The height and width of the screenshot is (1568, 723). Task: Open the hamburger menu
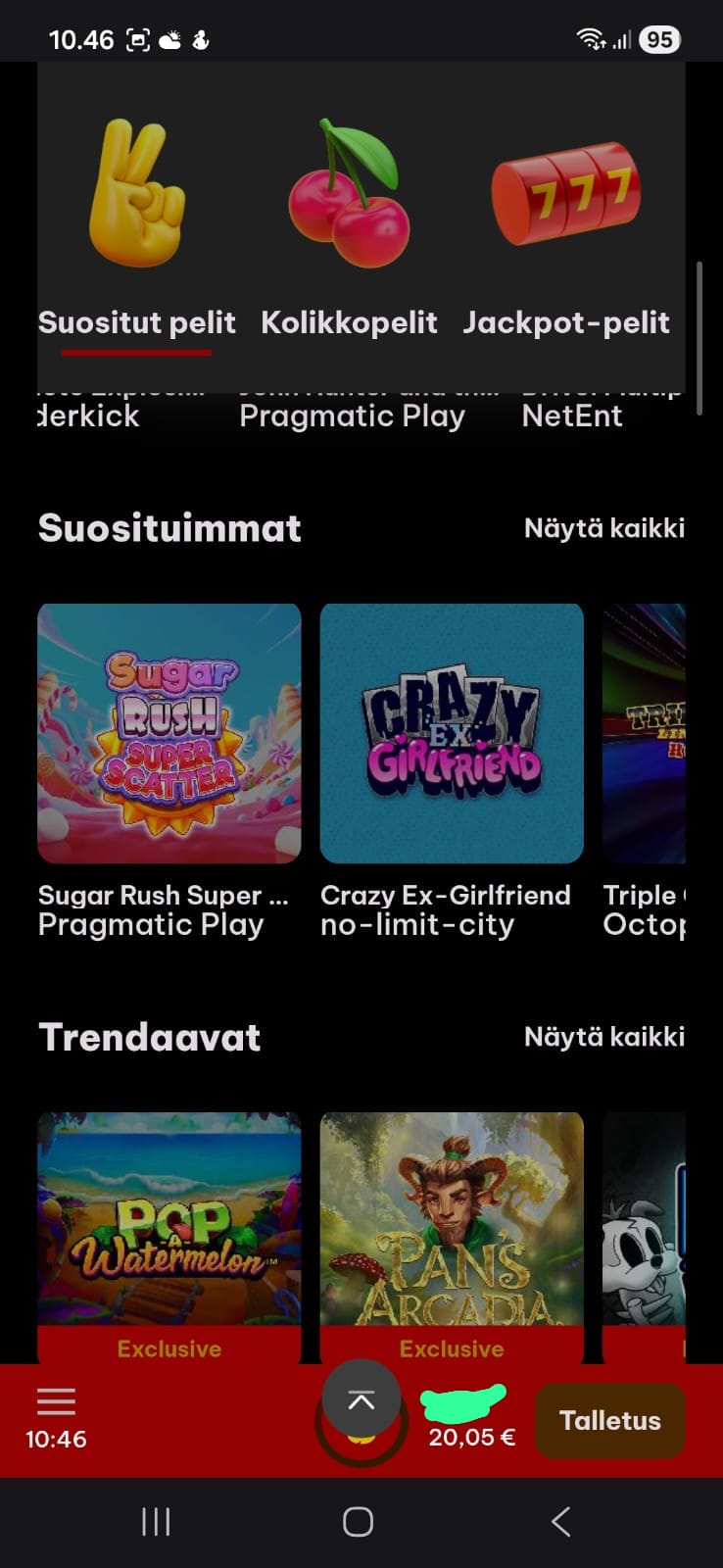click(x=56, y=1401)
